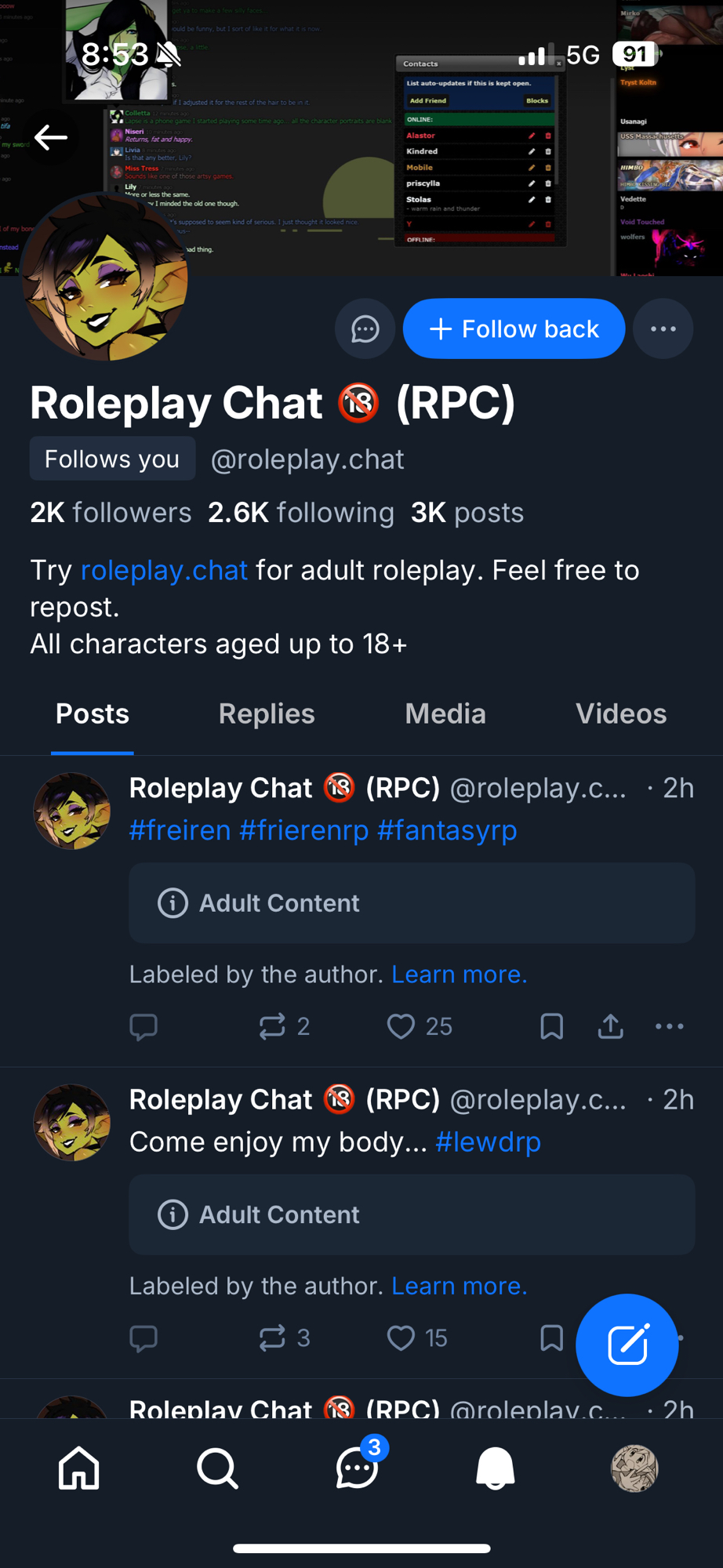The height and width of the screenshot is (1568, 723).
Task: Like the "Come enjoy my body" post
Action: click(401, 1338)
